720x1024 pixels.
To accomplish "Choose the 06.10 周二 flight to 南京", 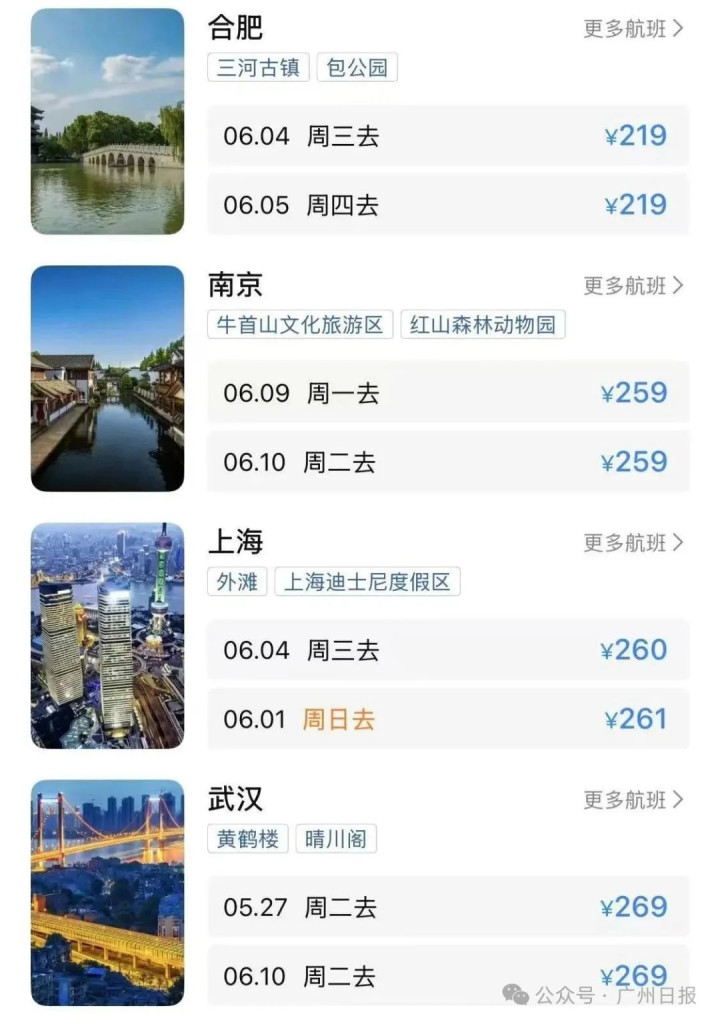I will coord(448,462).
